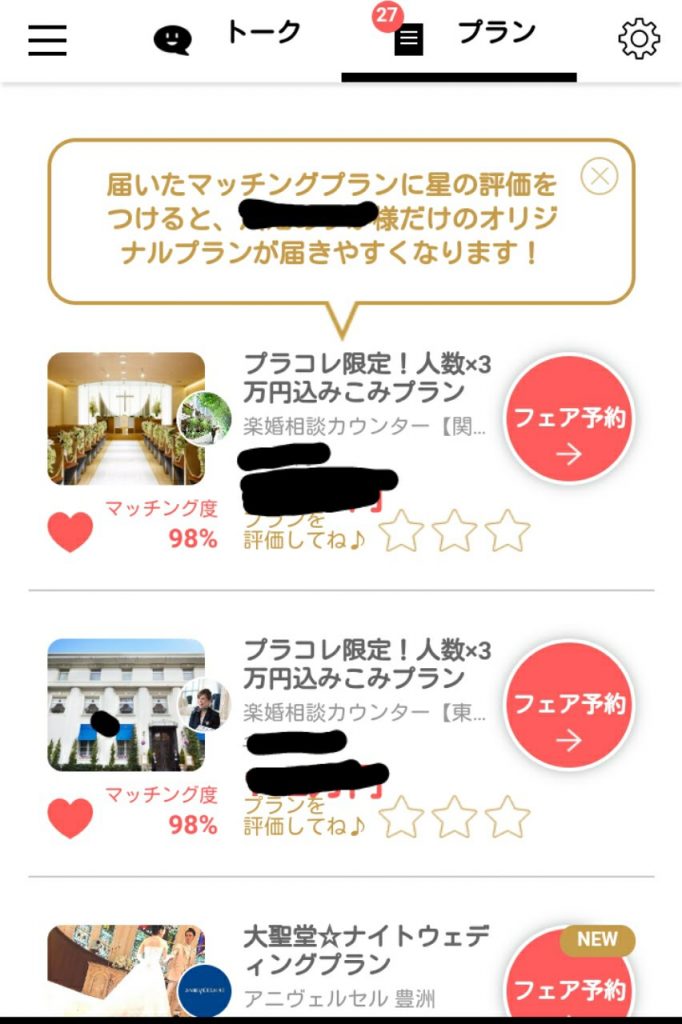Book a fair for アニヴェルセル 豊洲 plan

pos(569,985)
